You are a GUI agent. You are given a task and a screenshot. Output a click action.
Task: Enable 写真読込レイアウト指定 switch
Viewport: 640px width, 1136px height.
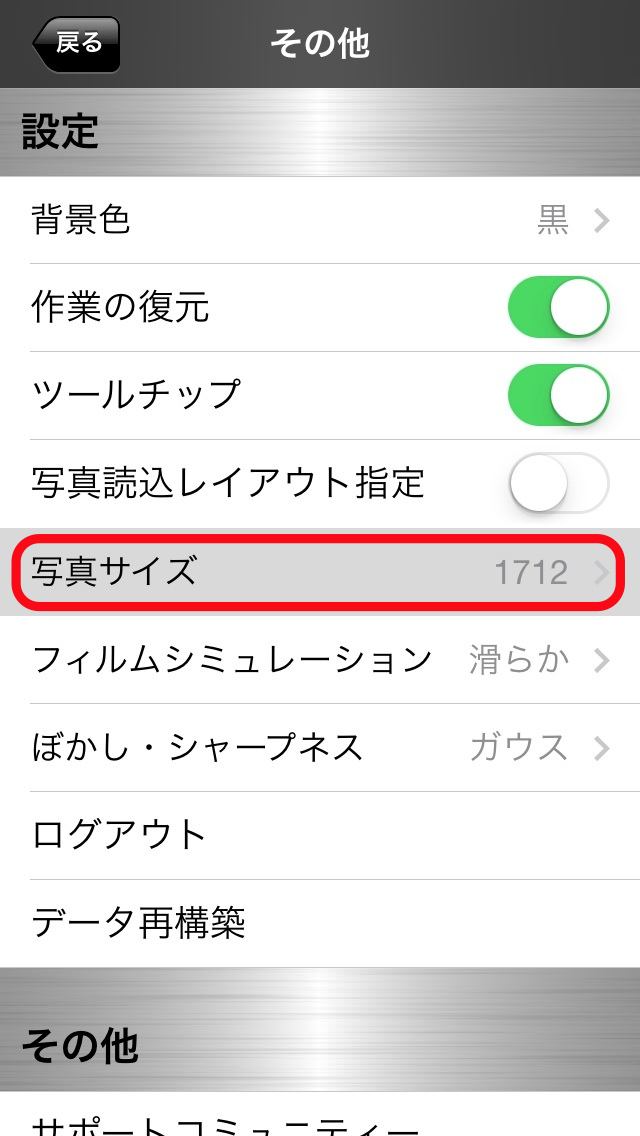pos(558,483)
